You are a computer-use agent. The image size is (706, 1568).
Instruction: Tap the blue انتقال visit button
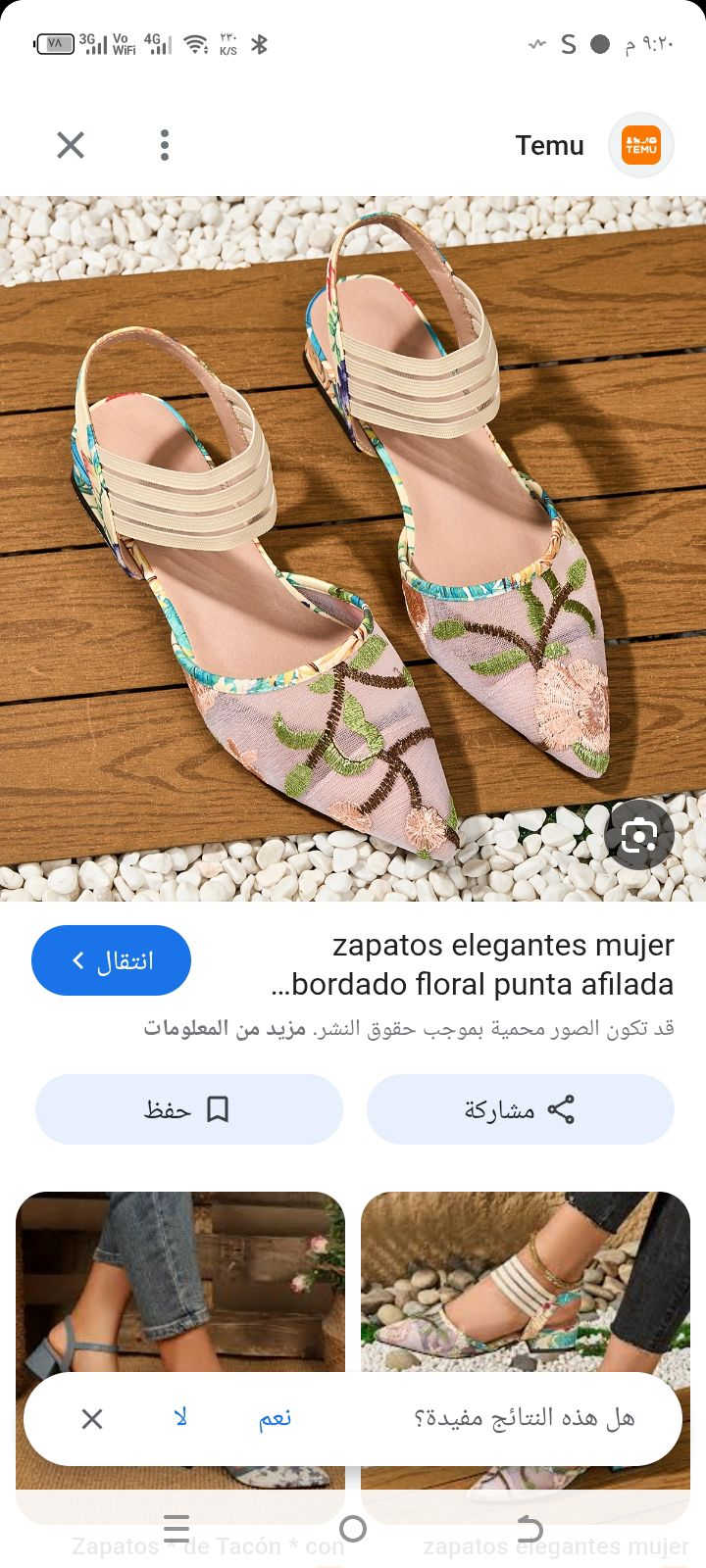click(112, 960)
